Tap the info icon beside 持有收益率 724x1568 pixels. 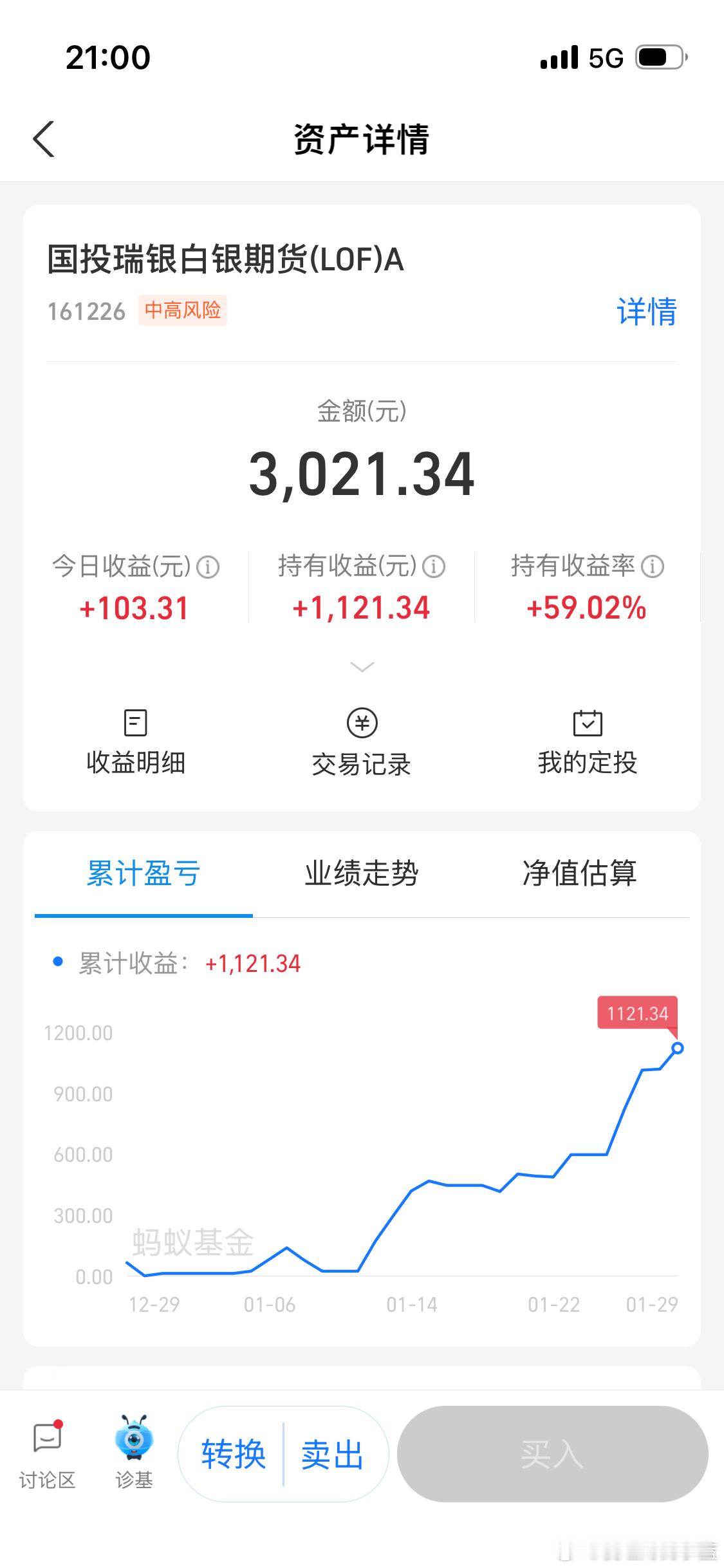pyautogui.click(x=653, y=566)
